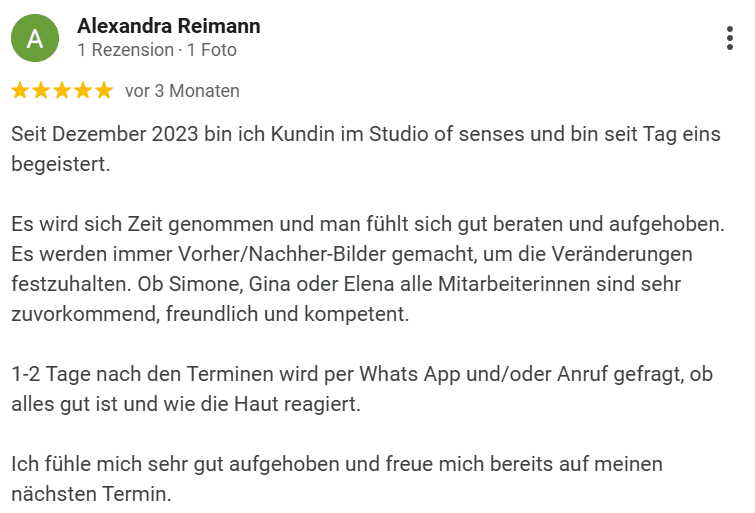This screenshot has width=755, height=513.
Task: Open Alexandra Reimann's profile avatar
Action: (x=35, y=38)
